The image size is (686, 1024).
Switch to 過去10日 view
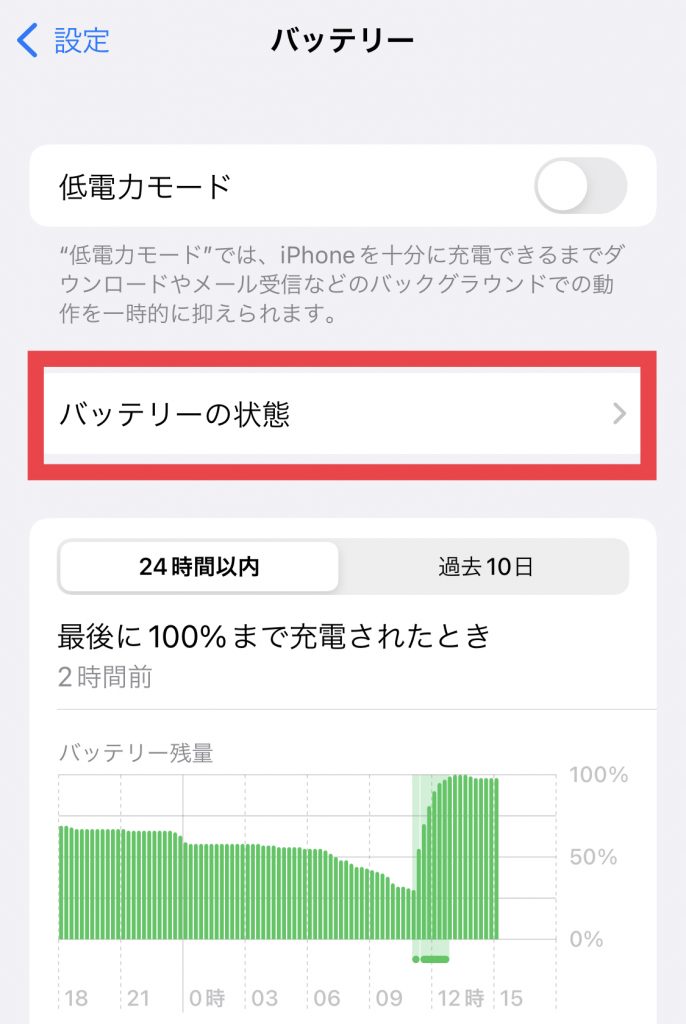(x=485, y=567)
